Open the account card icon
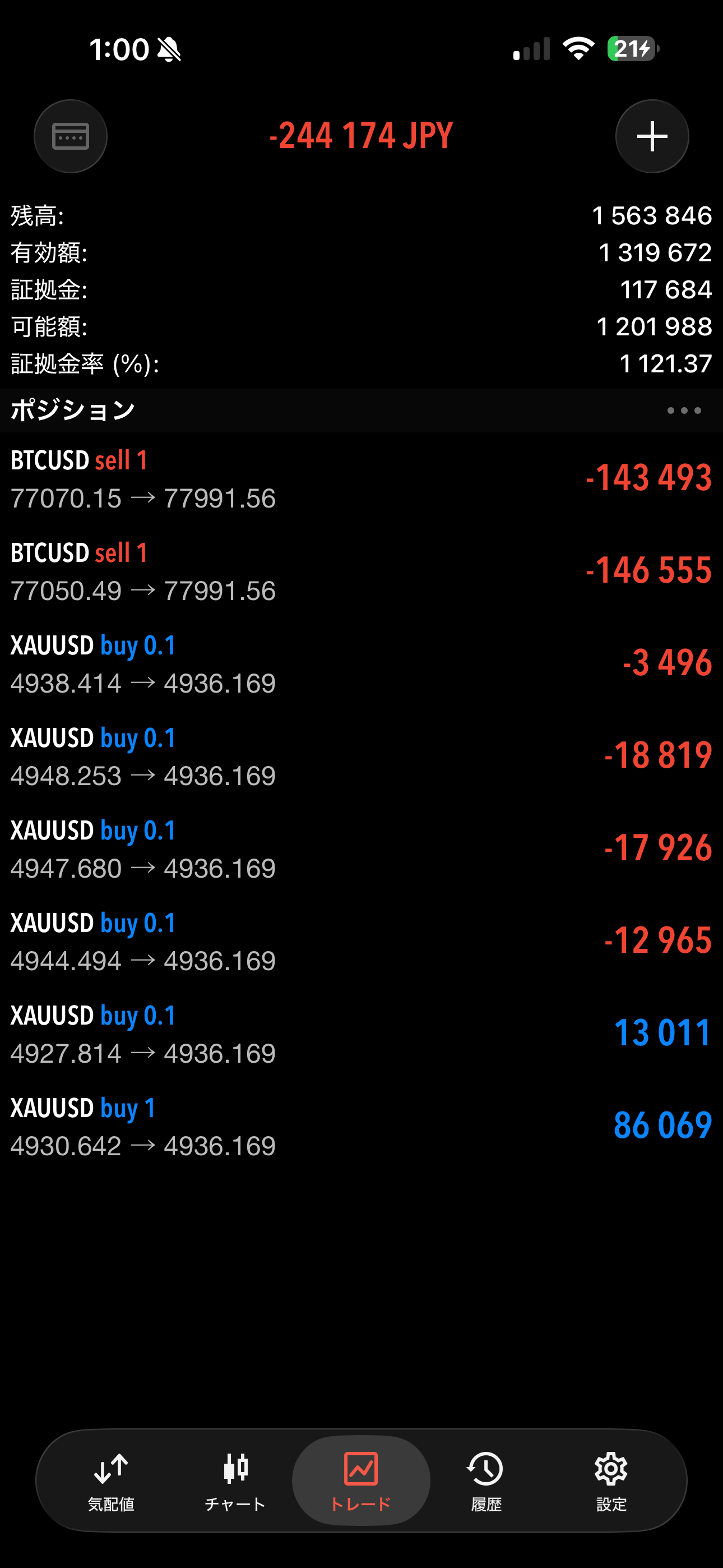This screenshot has width=723, height=1568. pyautogui.click(x=71, y=136)
